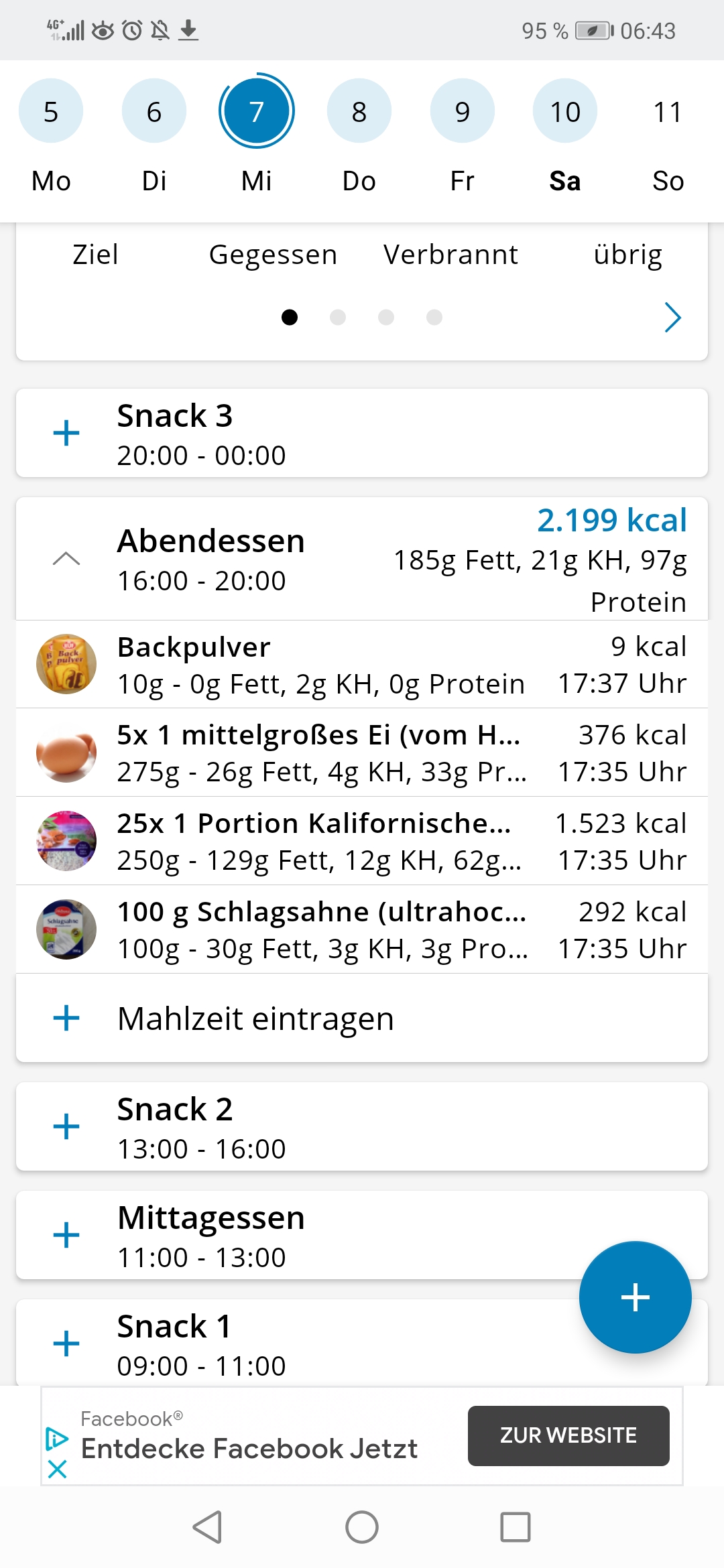Open the Kalifornische portion entry
Viewport: 724px width, 1568px height.
coord(362,842)
